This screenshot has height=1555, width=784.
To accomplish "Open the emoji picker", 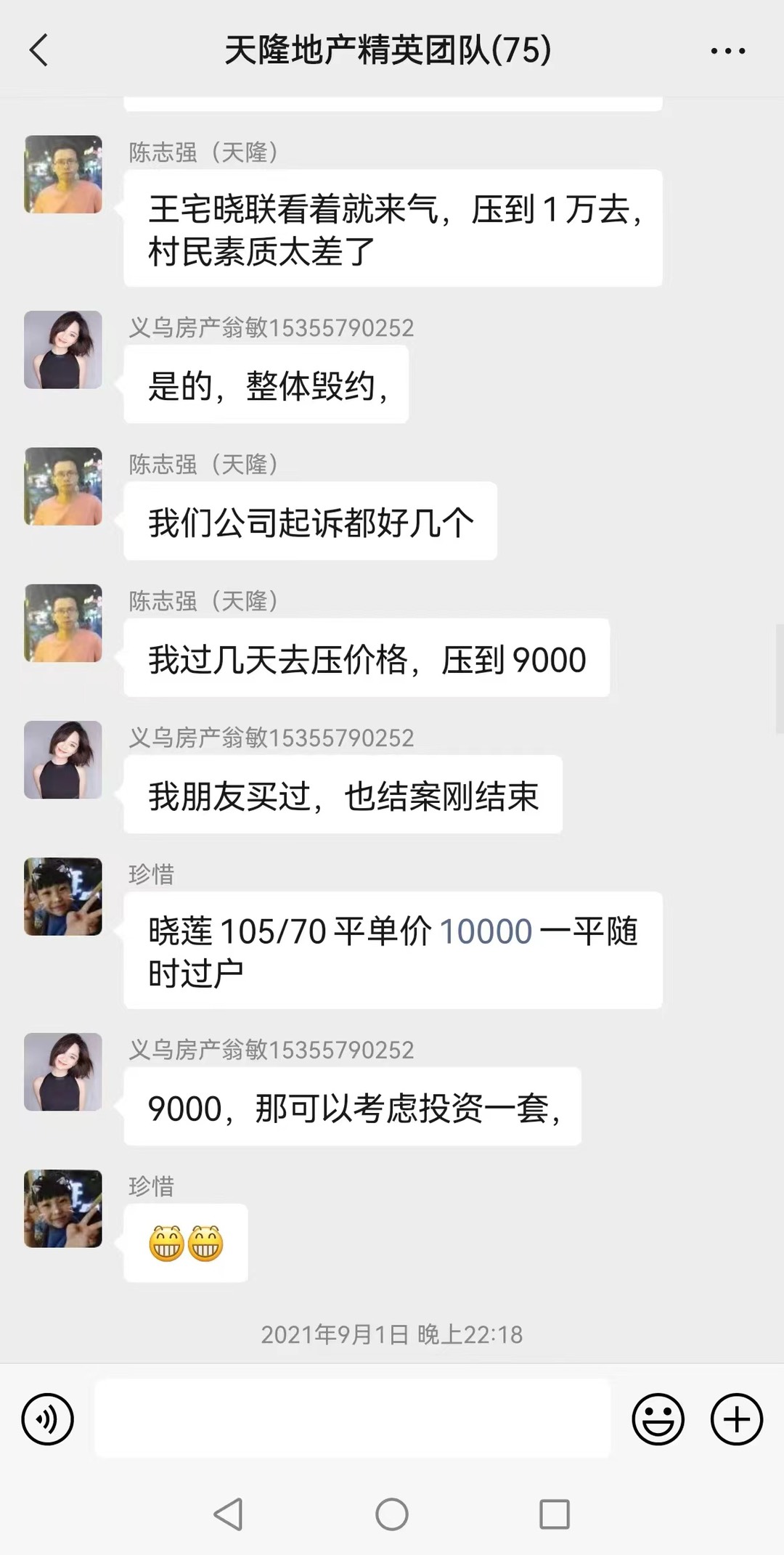I will 658,1419.
